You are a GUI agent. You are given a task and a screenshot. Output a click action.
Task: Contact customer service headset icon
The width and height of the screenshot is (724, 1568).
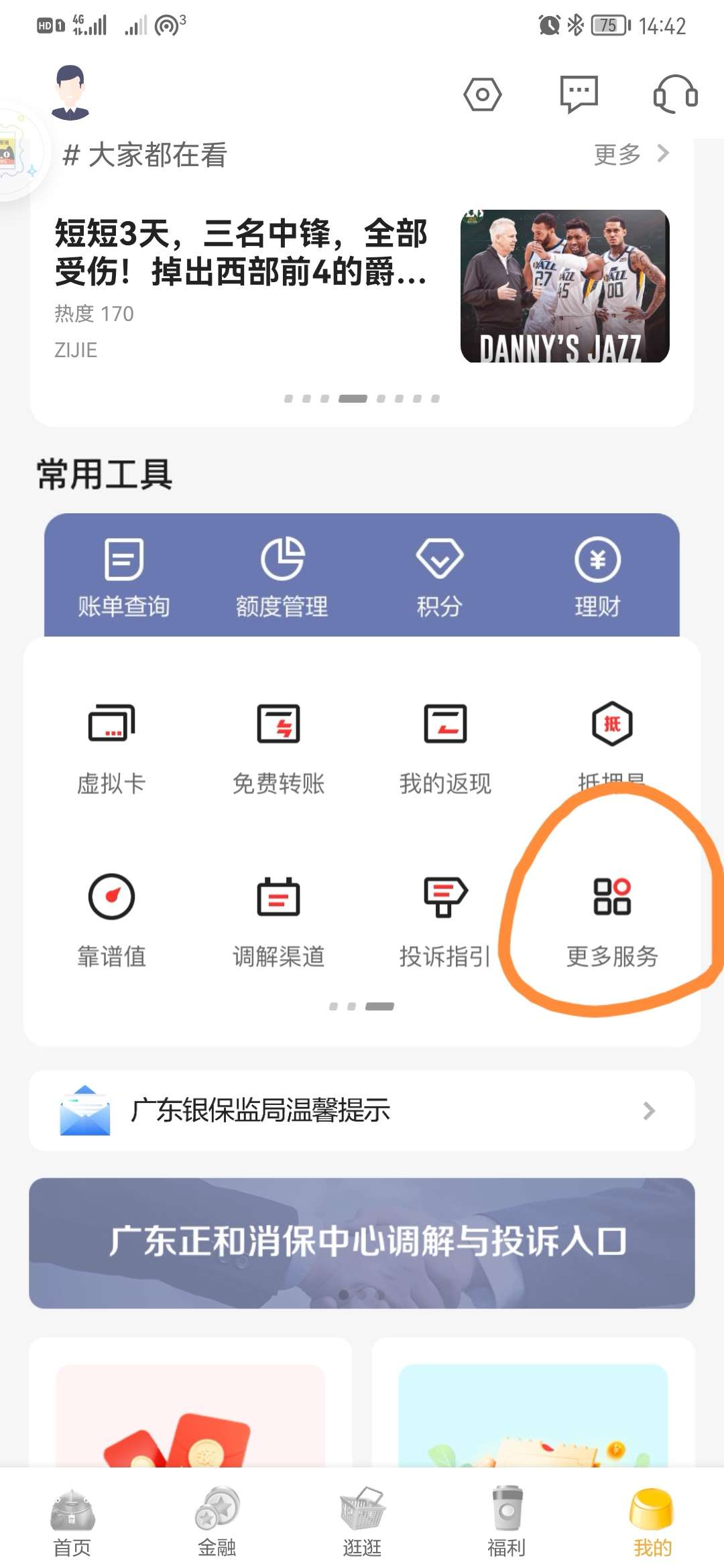[675, 94]
